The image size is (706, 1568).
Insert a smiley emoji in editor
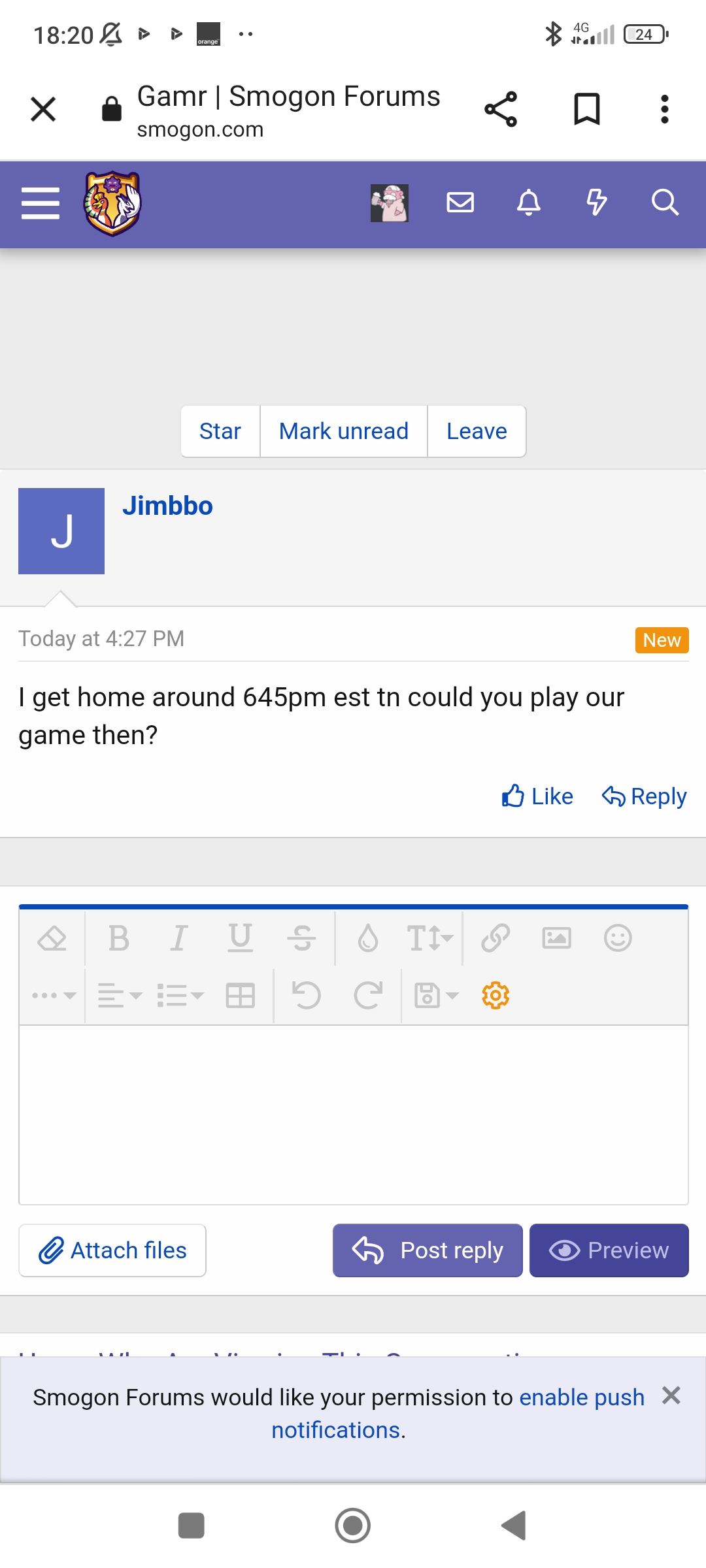point(618,939)
